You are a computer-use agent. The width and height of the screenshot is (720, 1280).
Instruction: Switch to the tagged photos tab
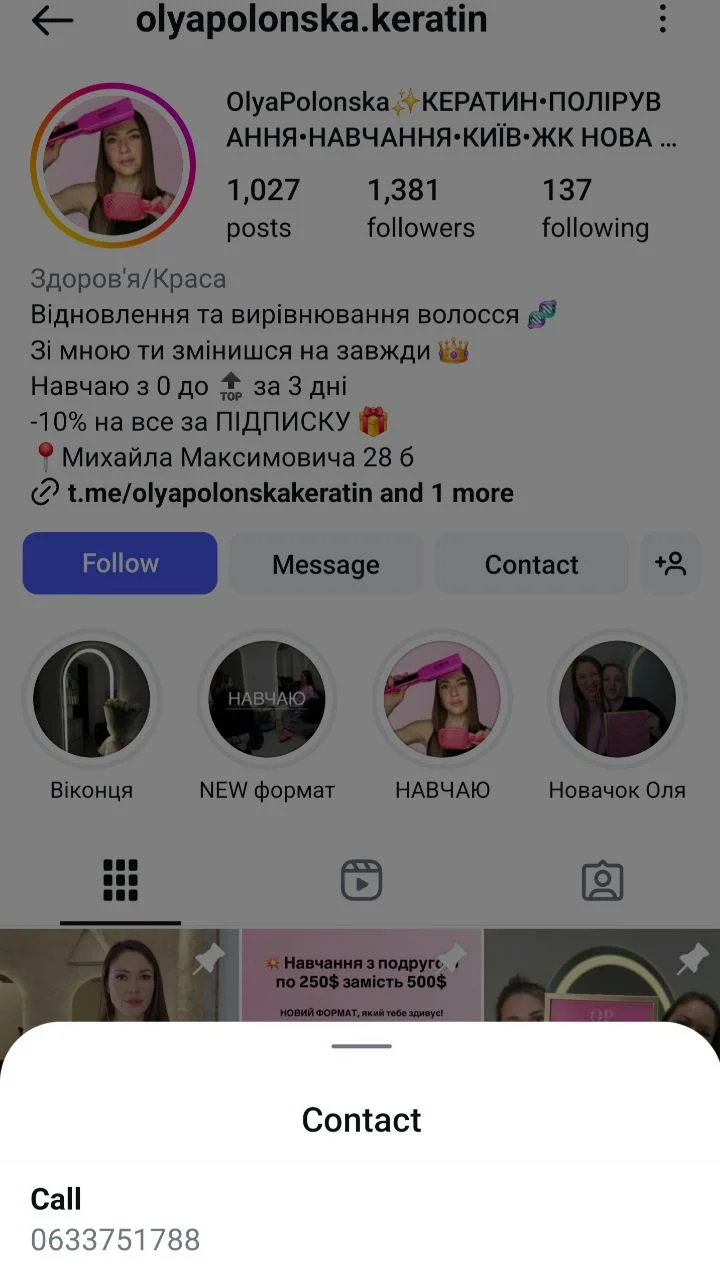(602, 881)
